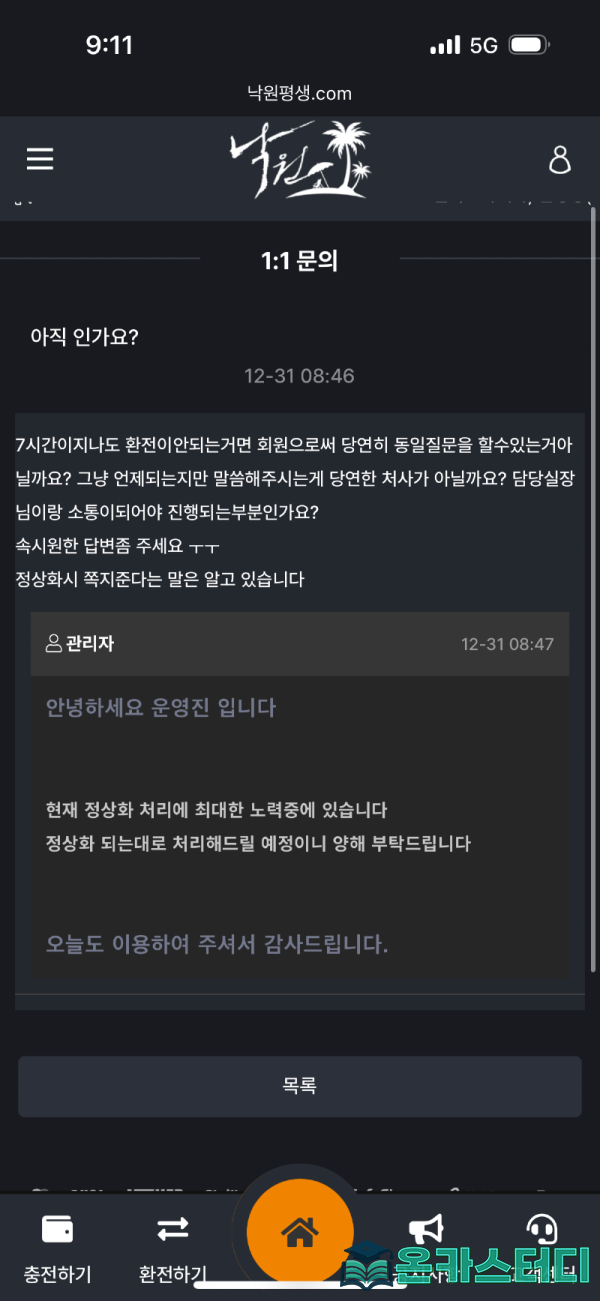Open the headset customer support tab

pos(541,1232)
